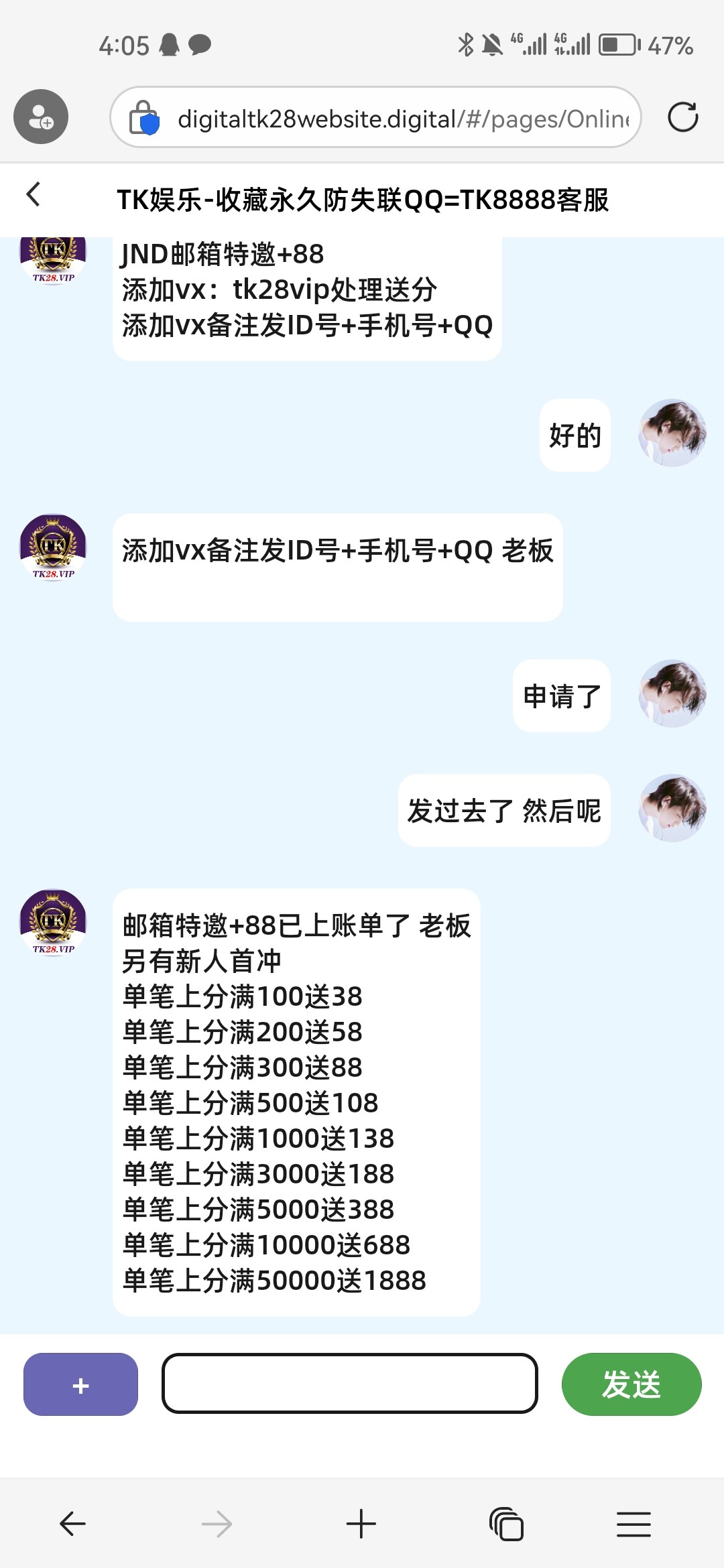Viewport: 724px width, 1568px height.
Task: Open the browser hamburger menu
Action: tap(633, 1524)
